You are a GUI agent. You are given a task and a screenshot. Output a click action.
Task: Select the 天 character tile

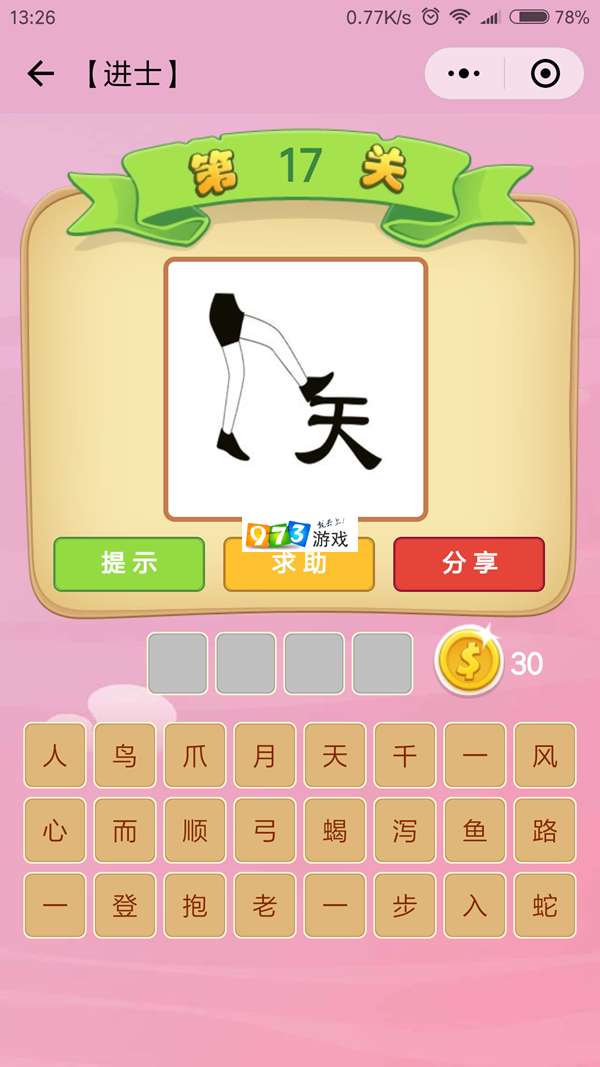pyautogui.click(x=335, y=755)
